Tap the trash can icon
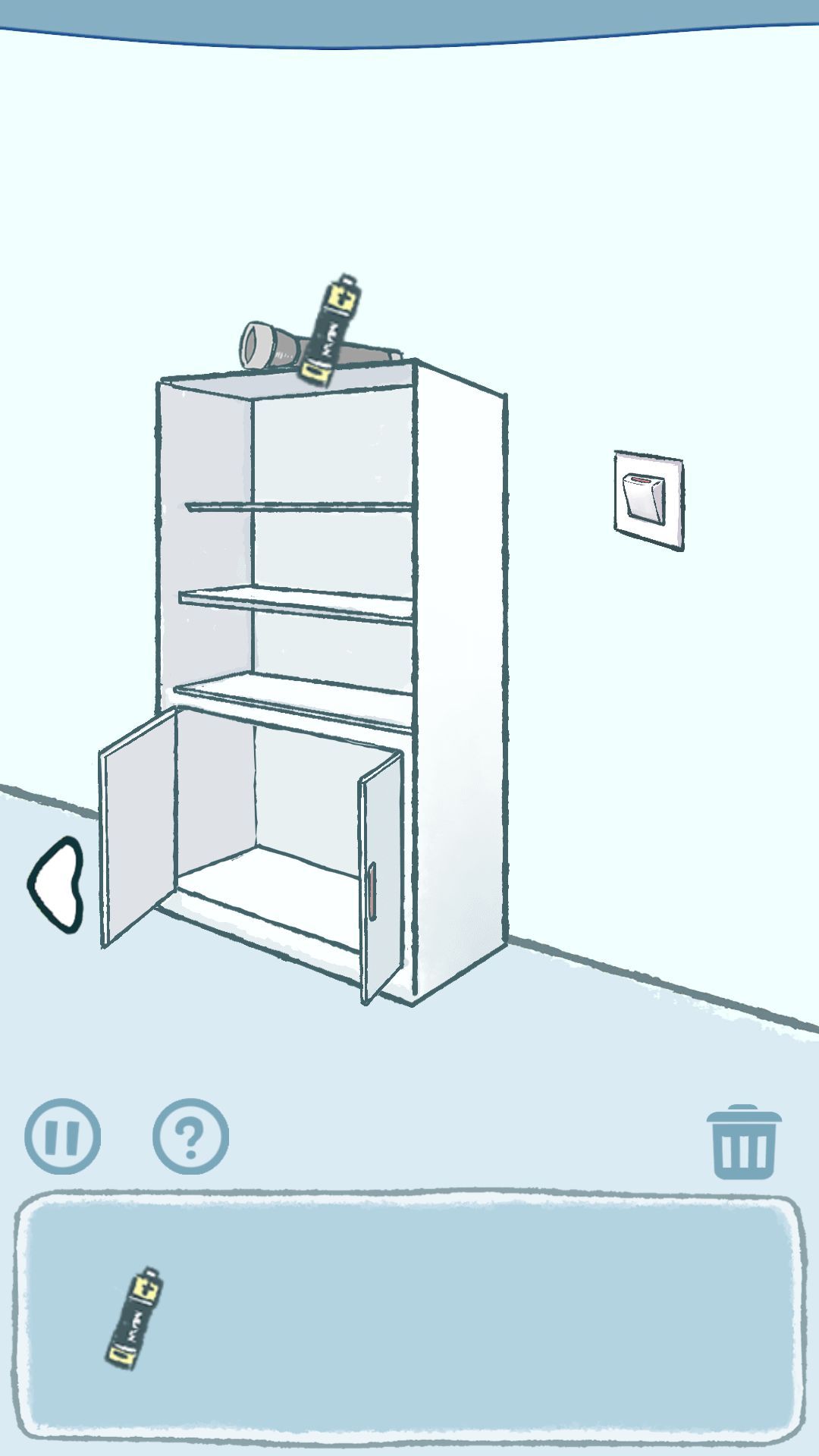The image size is (819, 1456). pyautogui.click(x=743, y=1142)
